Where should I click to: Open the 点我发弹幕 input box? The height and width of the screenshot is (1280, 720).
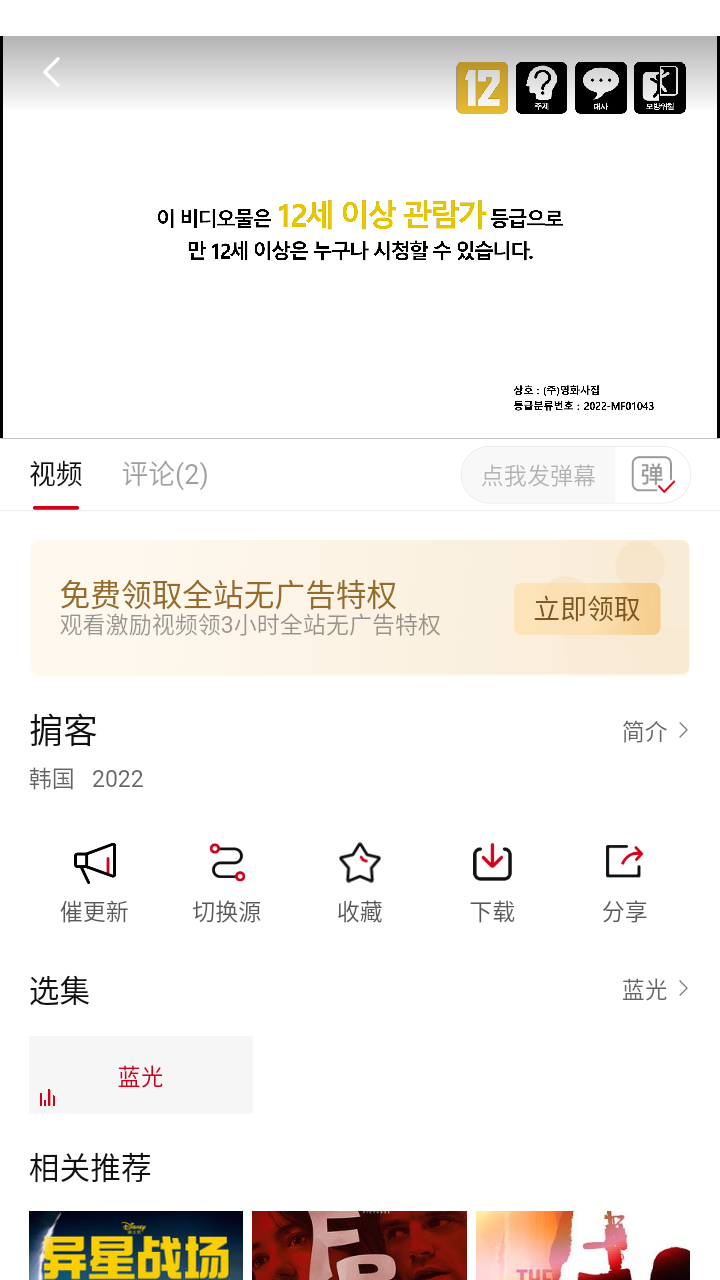tap(538, 475)
